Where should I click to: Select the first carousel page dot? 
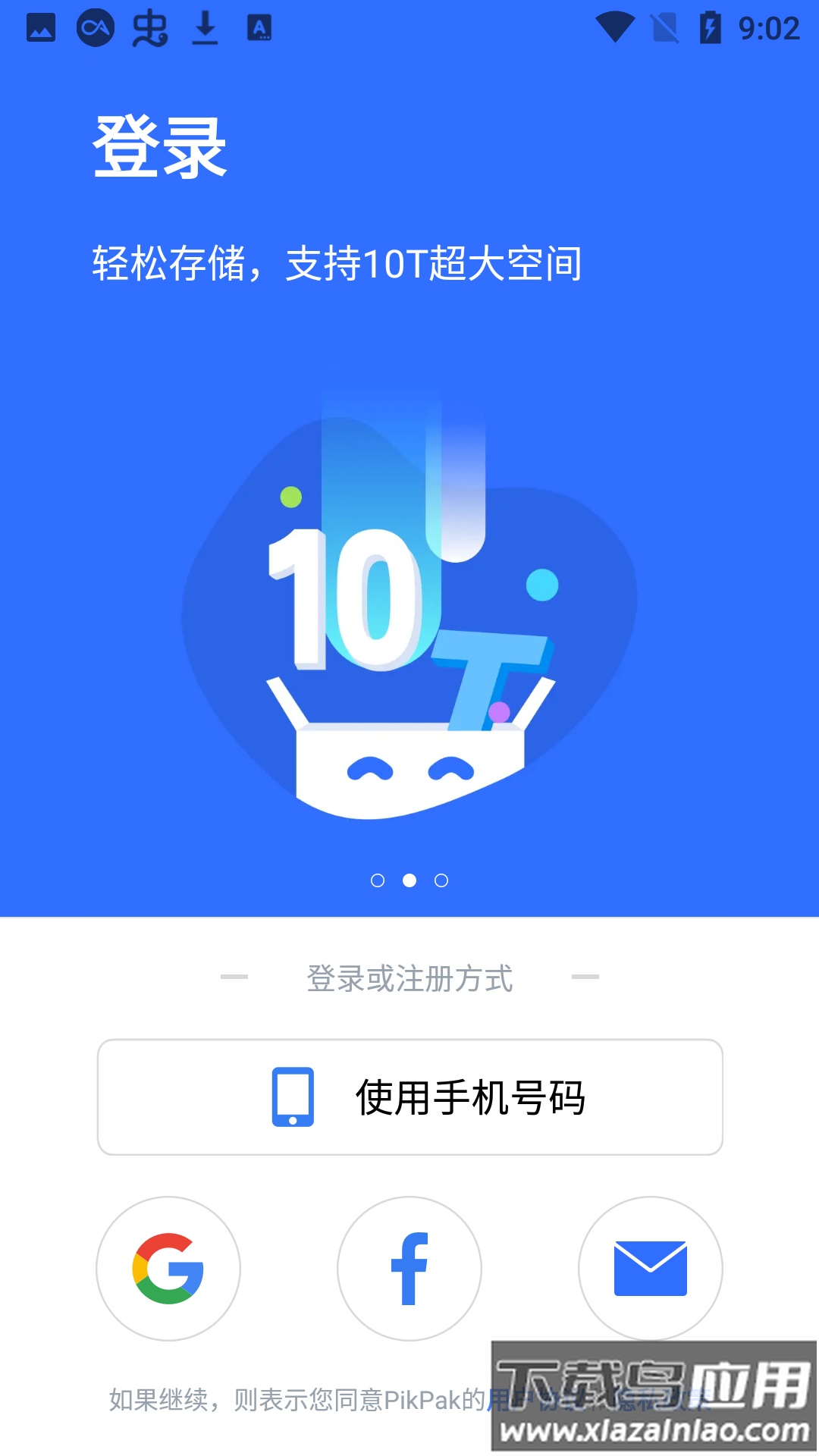[x=378, y=881]
